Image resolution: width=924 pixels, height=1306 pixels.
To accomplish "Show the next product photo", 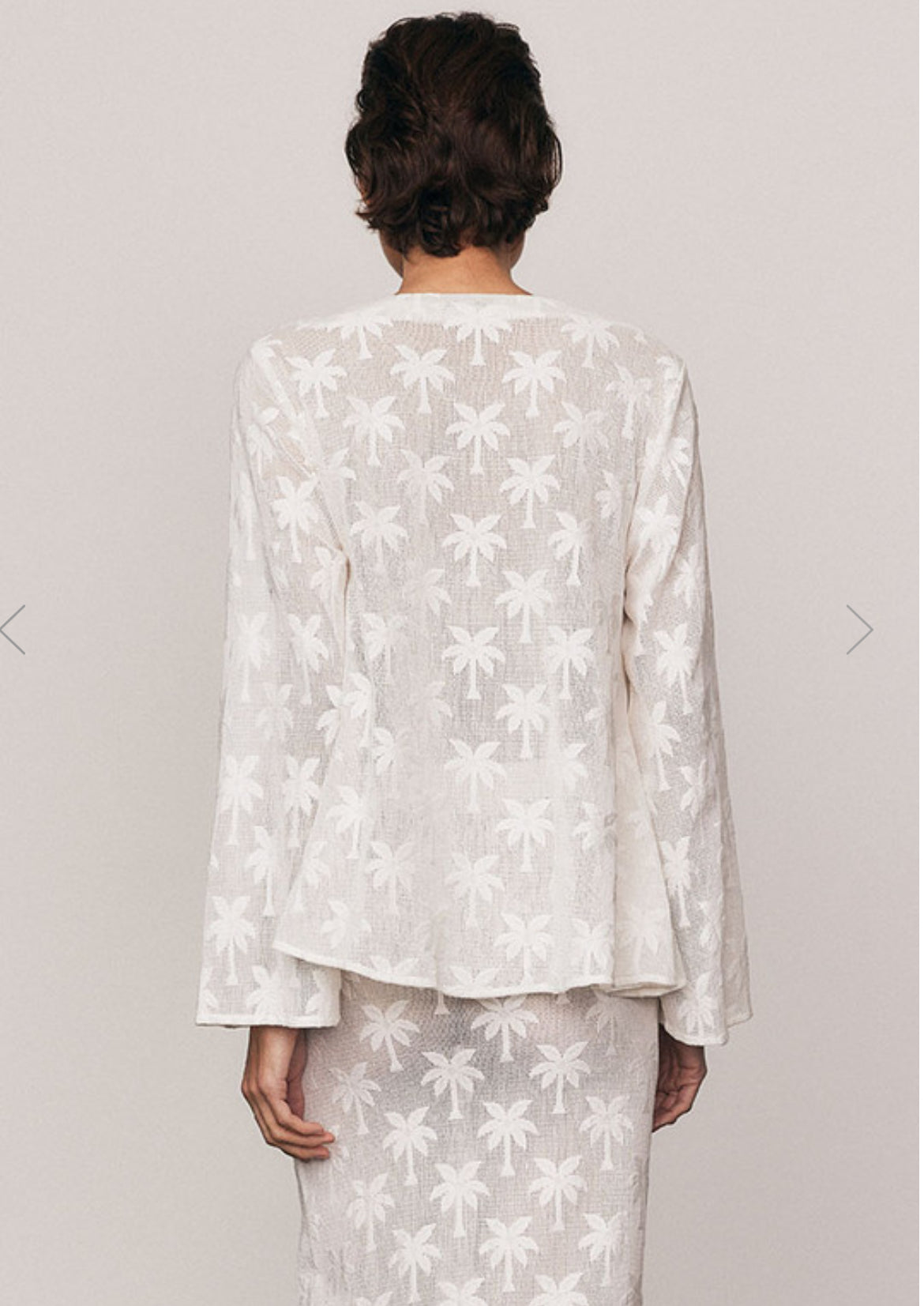I will [859, 630].
